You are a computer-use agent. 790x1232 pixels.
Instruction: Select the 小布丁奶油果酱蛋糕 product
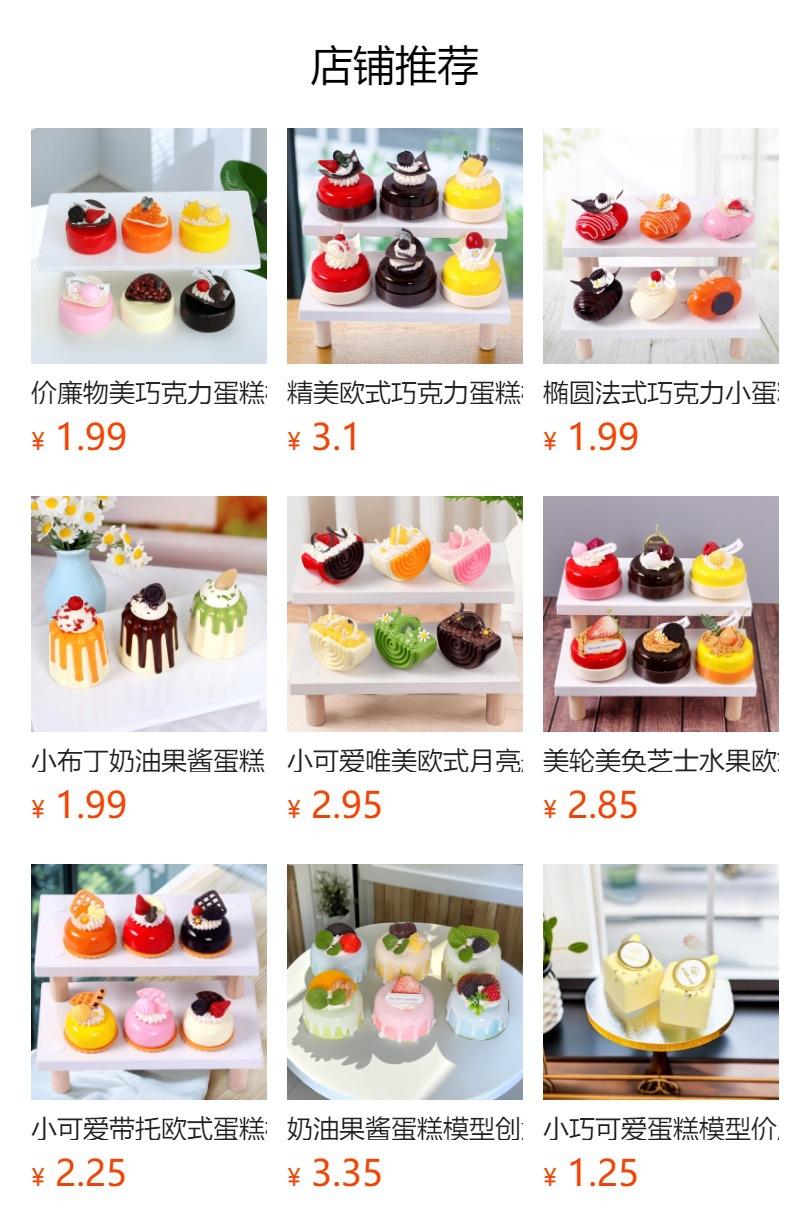pos(149,614)
